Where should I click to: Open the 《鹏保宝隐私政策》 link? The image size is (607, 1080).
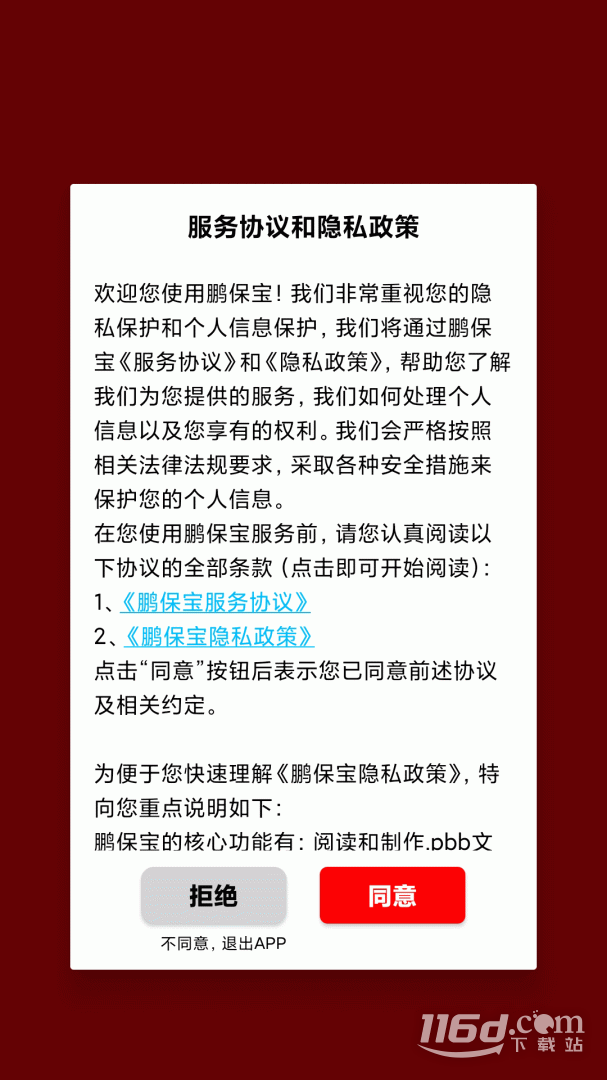[x=219, y=636]
